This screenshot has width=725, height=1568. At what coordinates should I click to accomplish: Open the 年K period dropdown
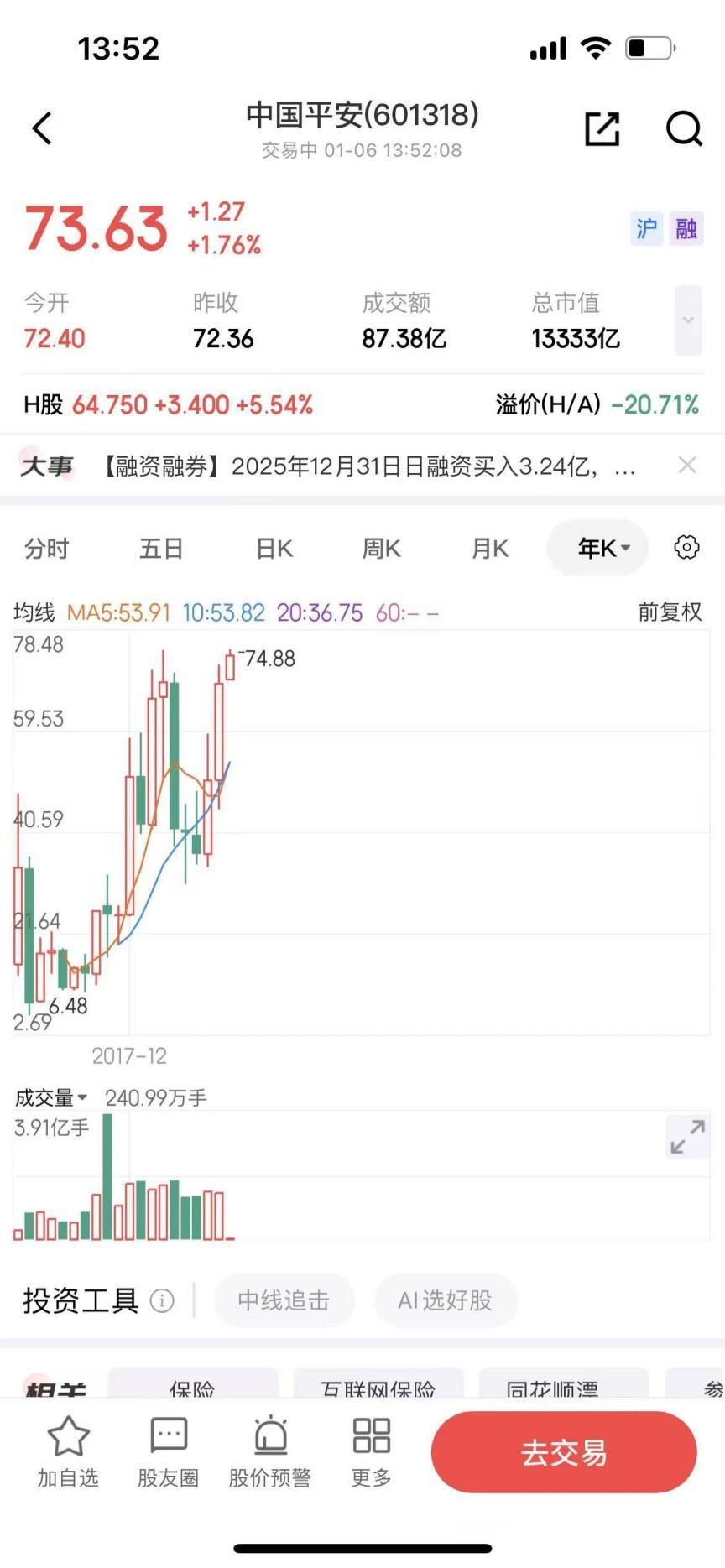[x=602, y=549]
